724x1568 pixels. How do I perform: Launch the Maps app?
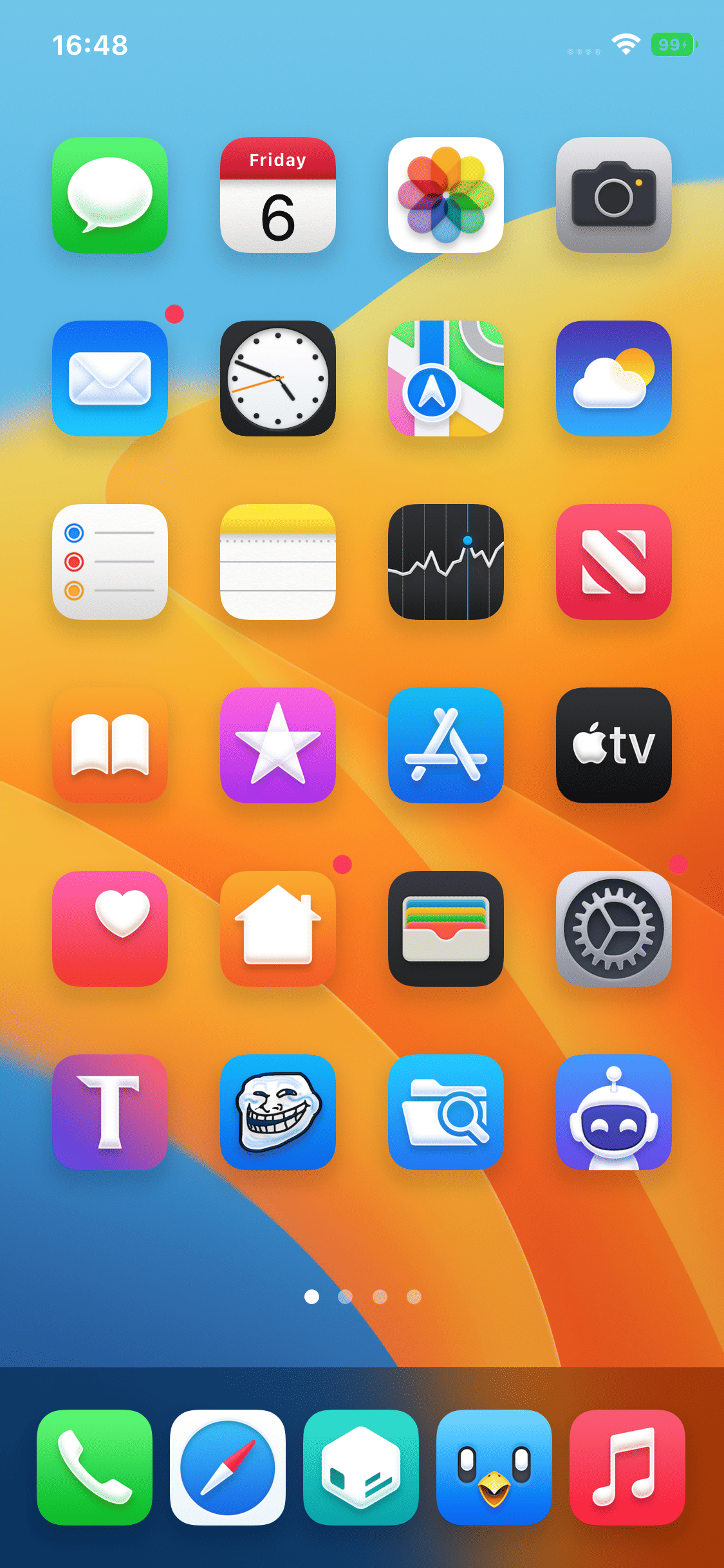click(446, 378)
